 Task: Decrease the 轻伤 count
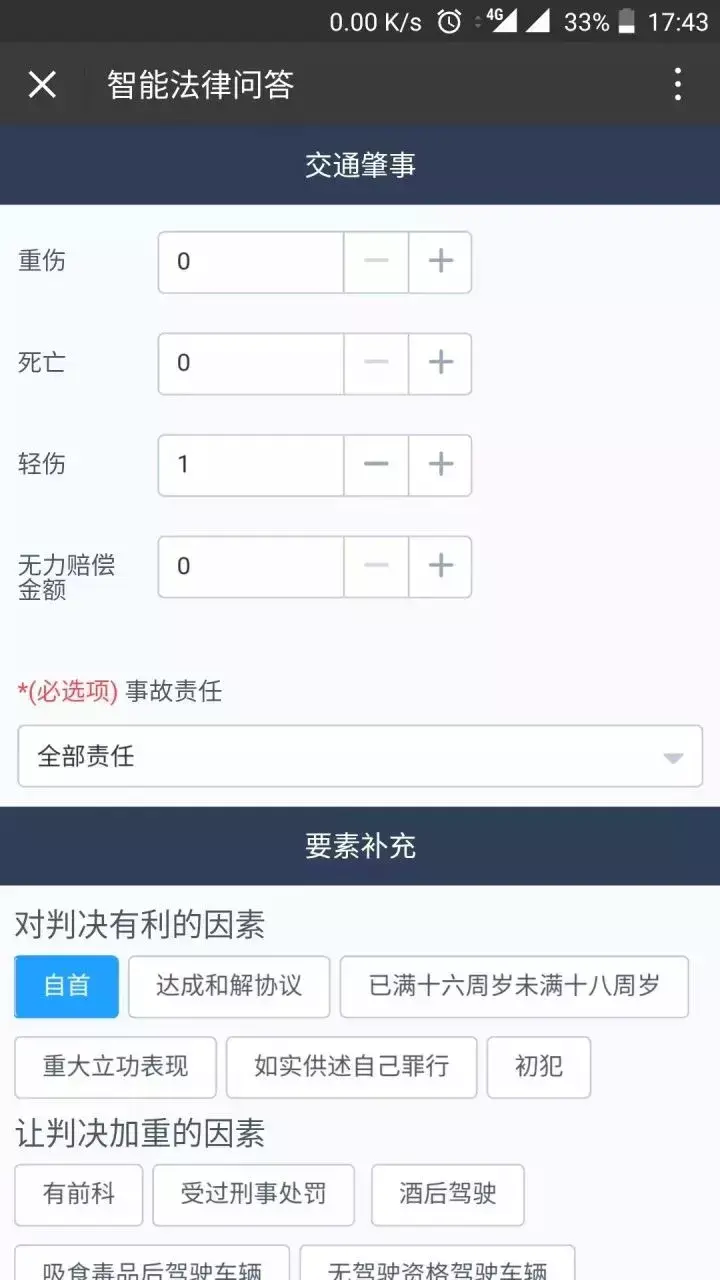point(376,465)
